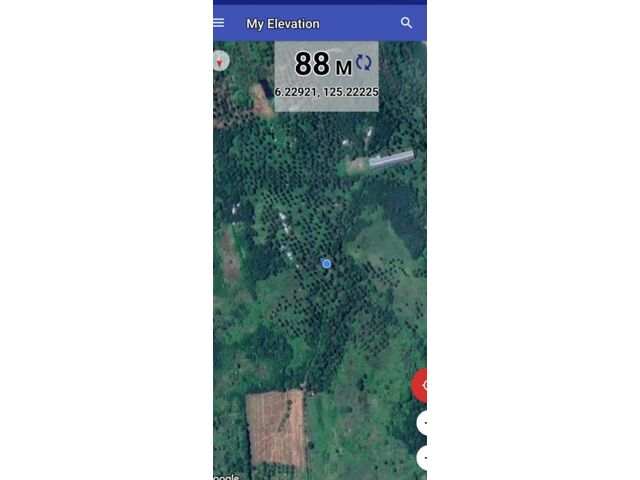The image size is (640, 480).
Task: Open the navigation drawer menu
Action: click(219, 23)
